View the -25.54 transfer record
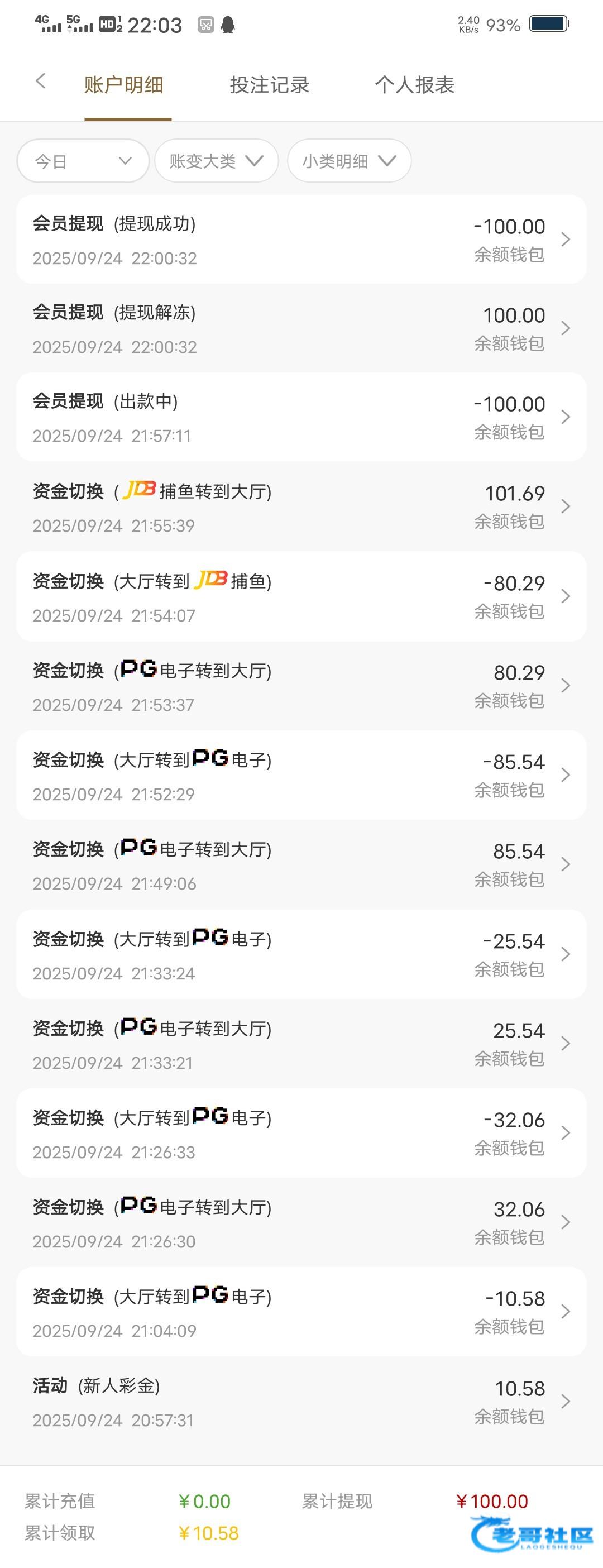This screenshot has width=603, height=1568. point(301,954)
